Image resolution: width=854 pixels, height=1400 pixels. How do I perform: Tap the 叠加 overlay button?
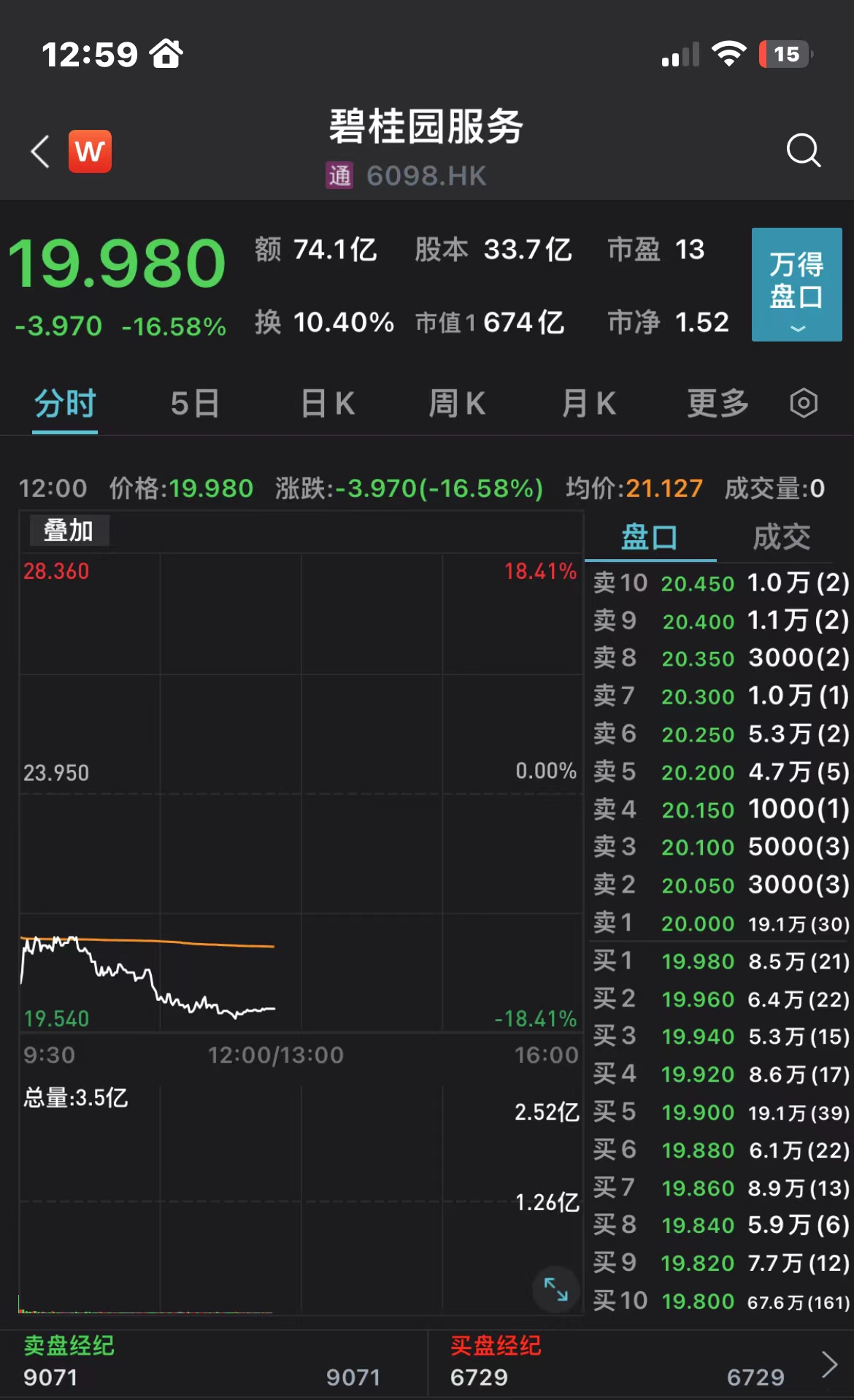[x=69, y=531]
